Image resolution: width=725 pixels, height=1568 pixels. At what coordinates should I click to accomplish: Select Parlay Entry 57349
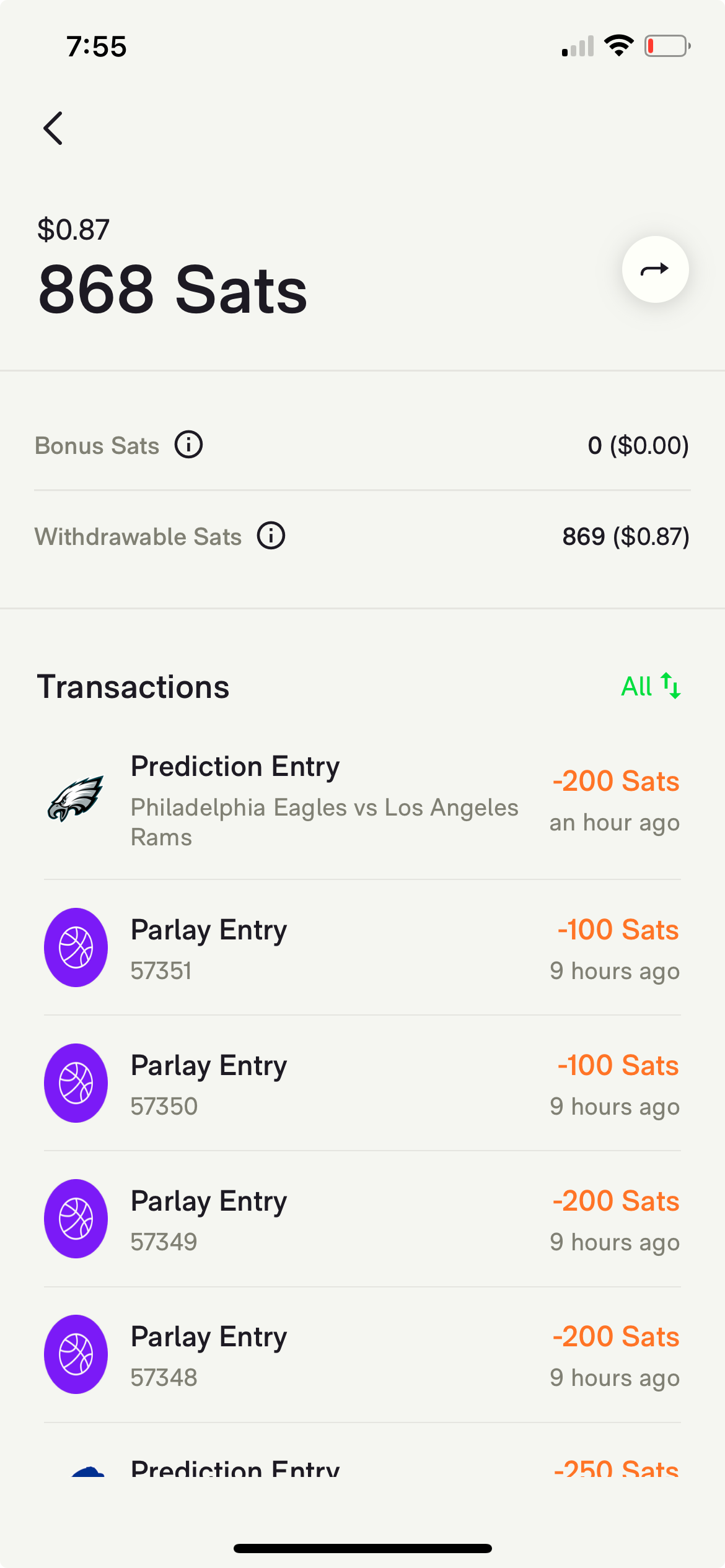362,1219
